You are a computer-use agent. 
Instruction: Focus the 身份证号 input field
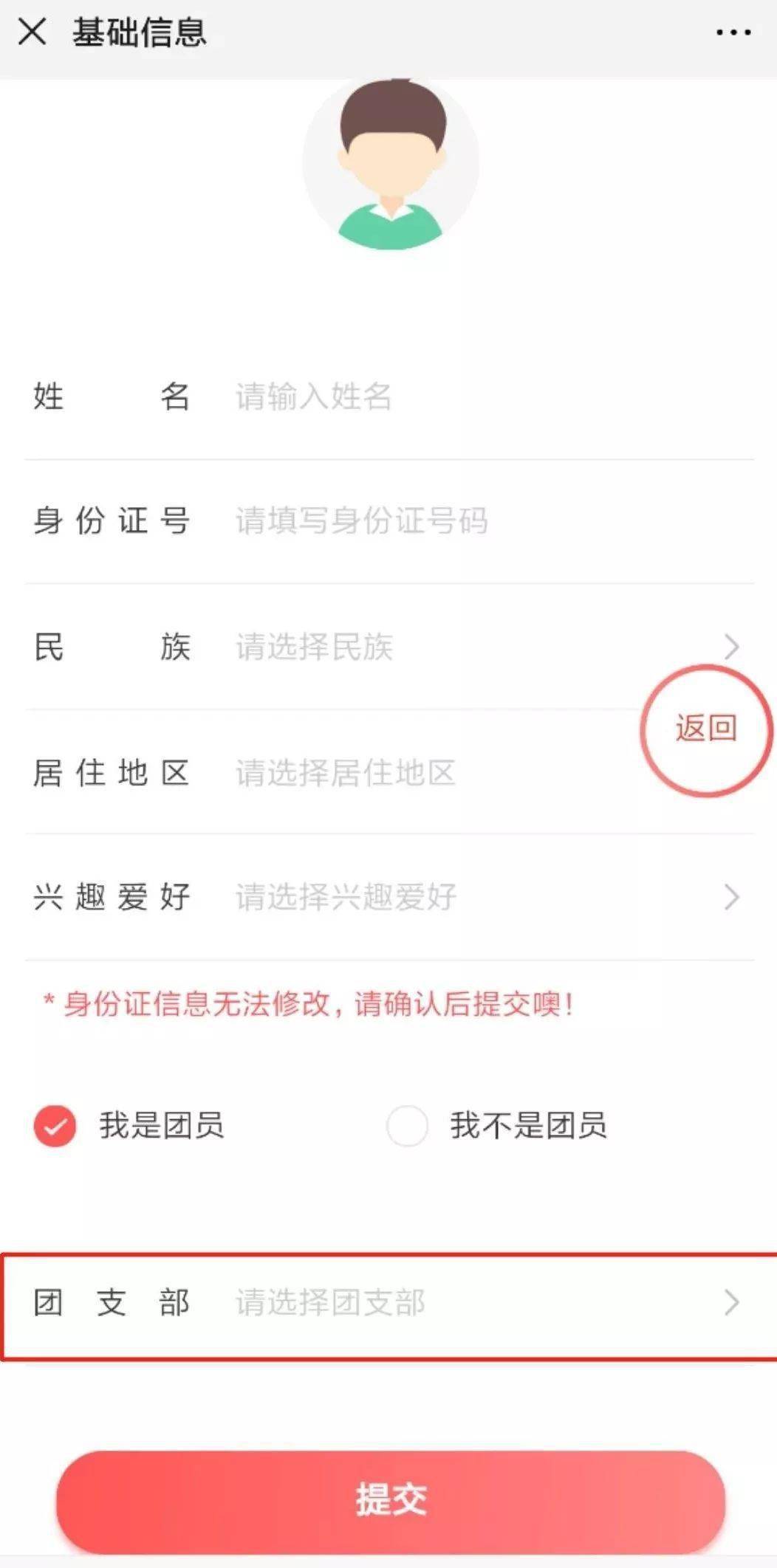443,521
